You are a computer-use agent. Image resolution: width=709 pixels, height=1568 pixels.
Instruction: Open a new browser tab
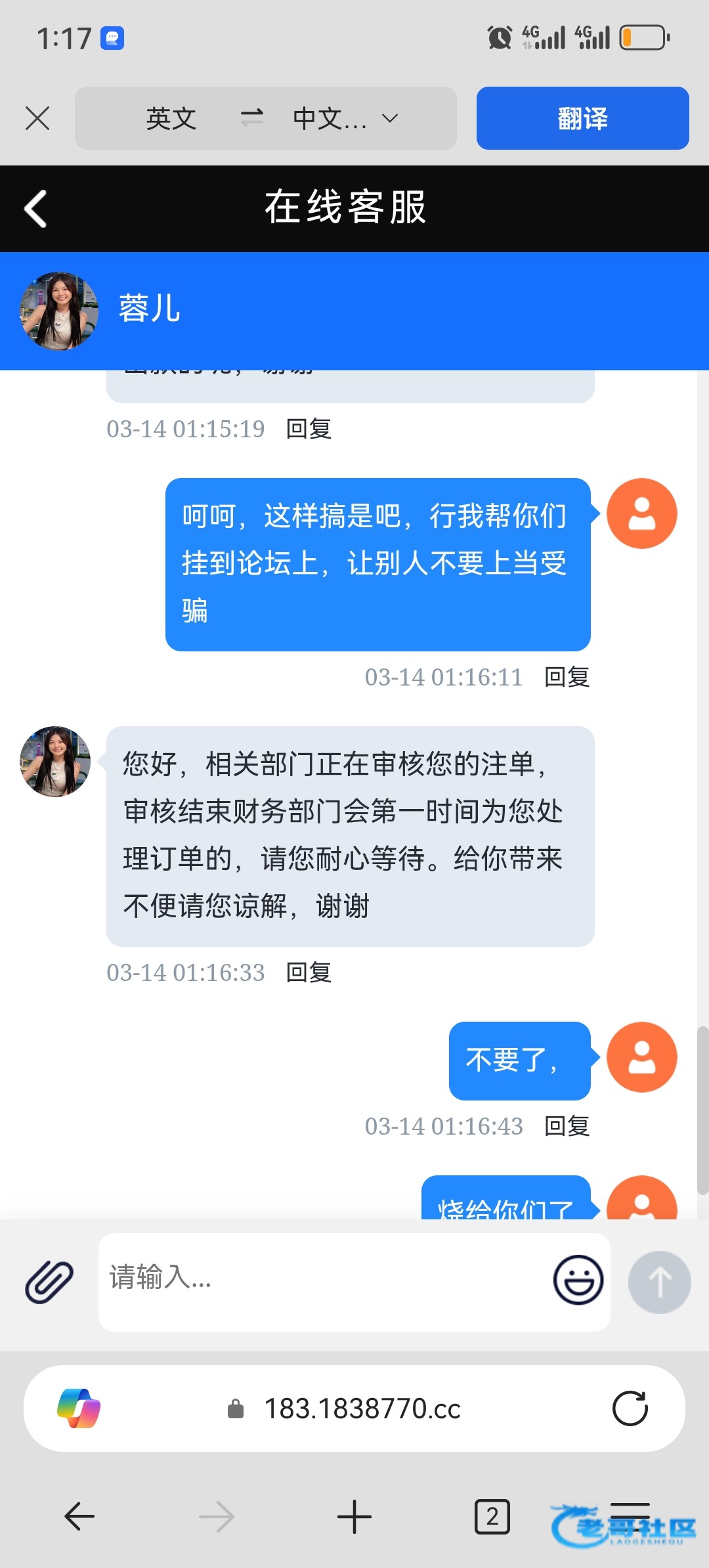point(354,1517)
